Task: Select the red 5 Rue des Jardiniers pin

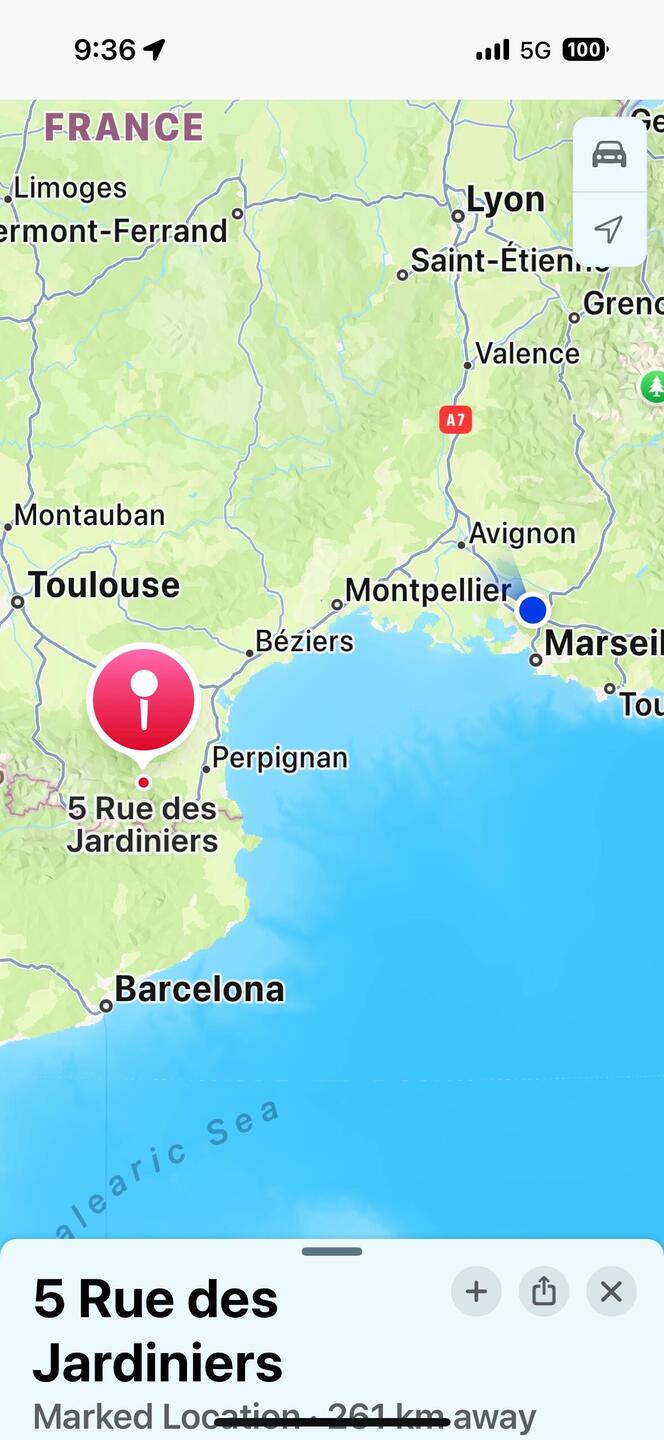Action: [x=144, y=700]
